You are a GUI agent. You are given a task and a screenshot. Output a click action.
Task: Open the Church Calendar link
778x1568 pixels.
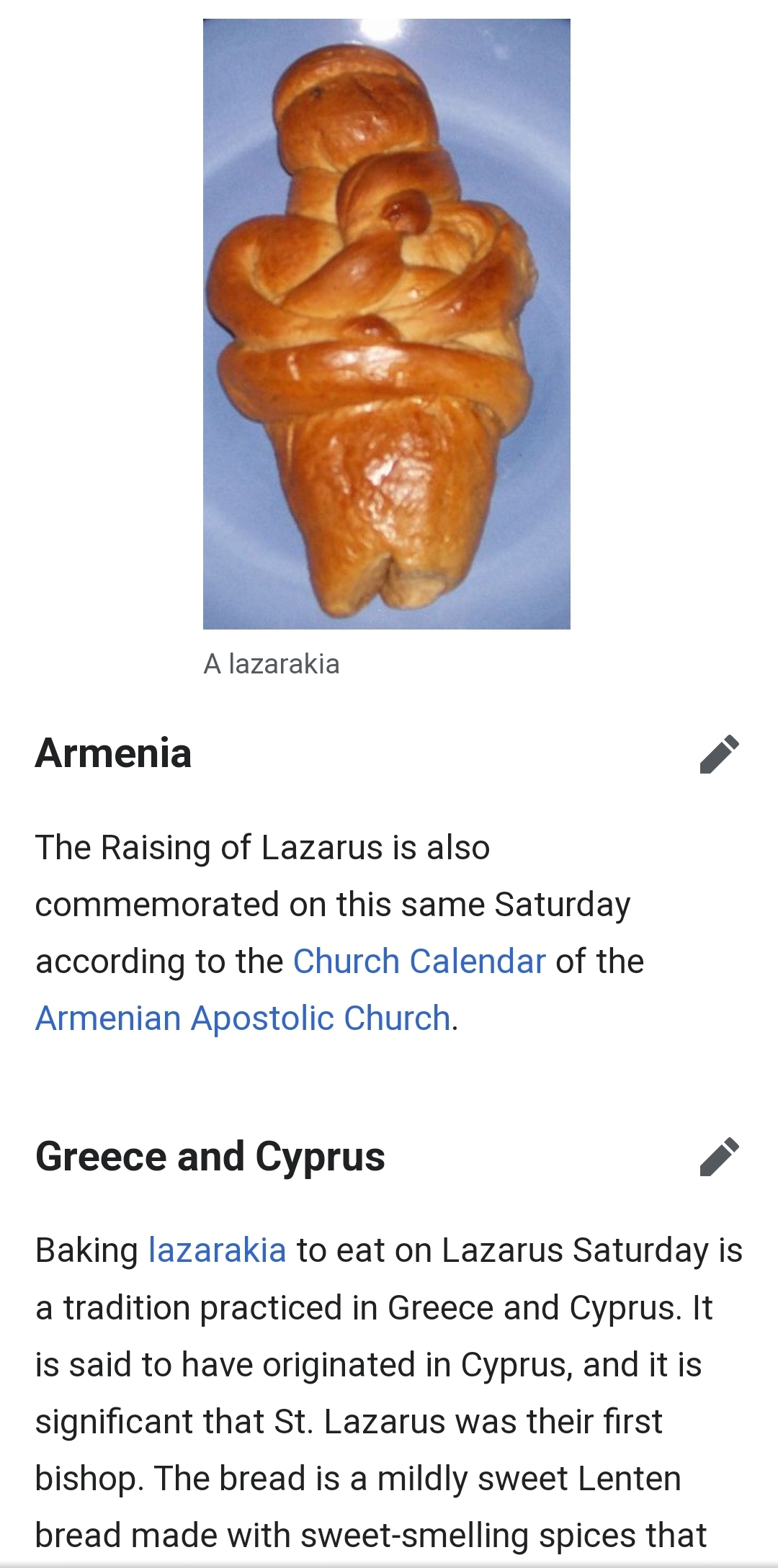pyautogui.click(x=419, y=962)
